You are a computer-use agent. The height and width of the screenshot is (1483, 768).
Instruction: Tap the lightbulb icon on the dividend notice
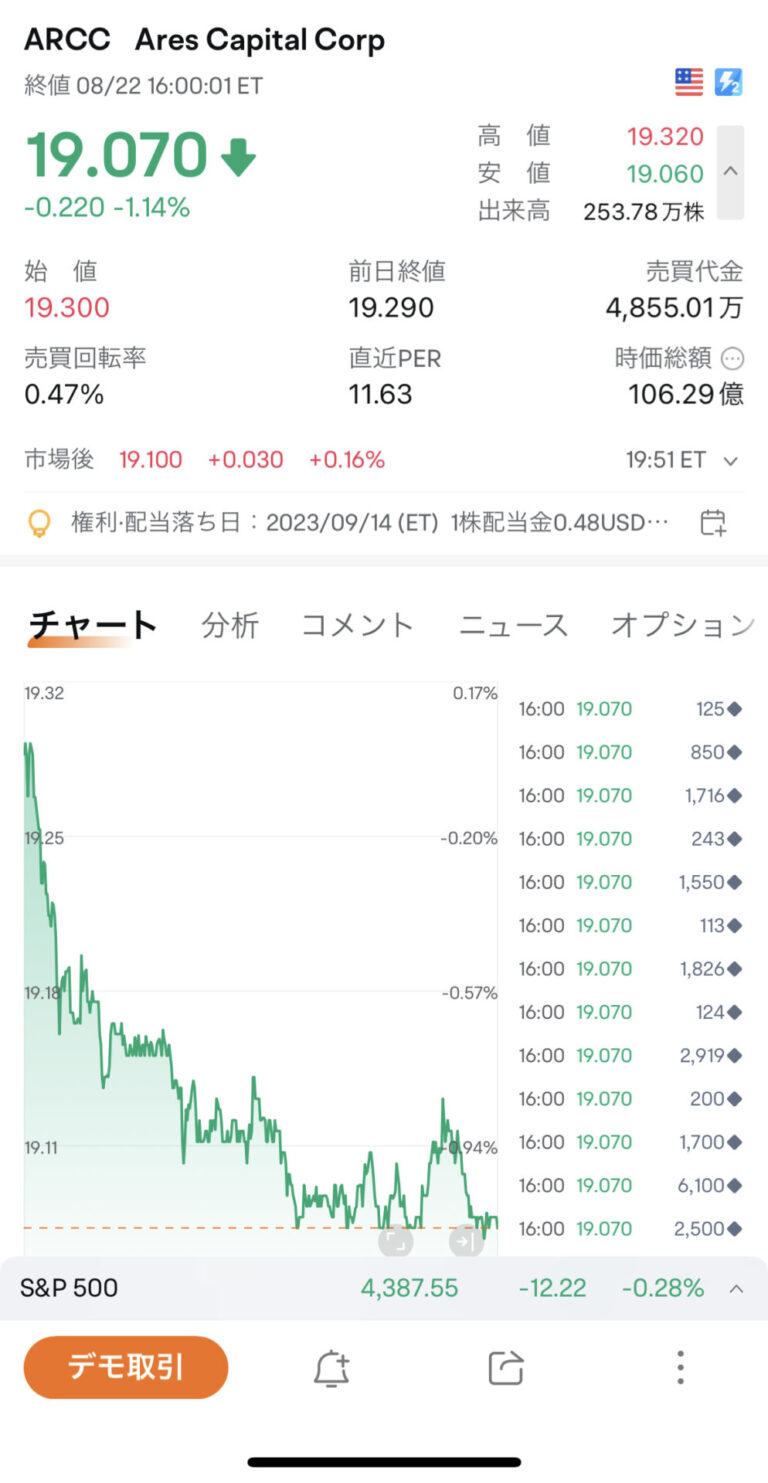pos(39,521)
